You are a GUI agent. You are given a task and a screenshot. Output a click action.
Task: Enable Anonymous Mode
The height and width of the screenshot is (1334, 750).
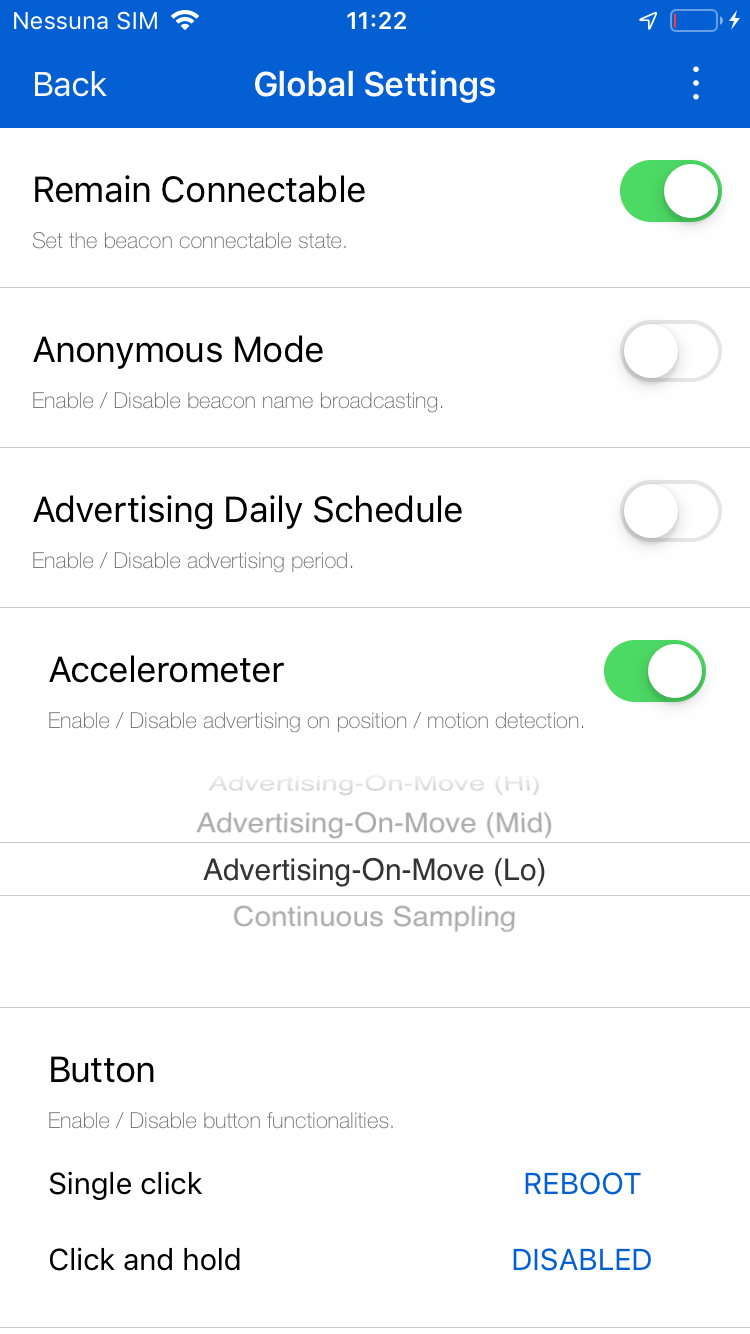coord(670,351)
